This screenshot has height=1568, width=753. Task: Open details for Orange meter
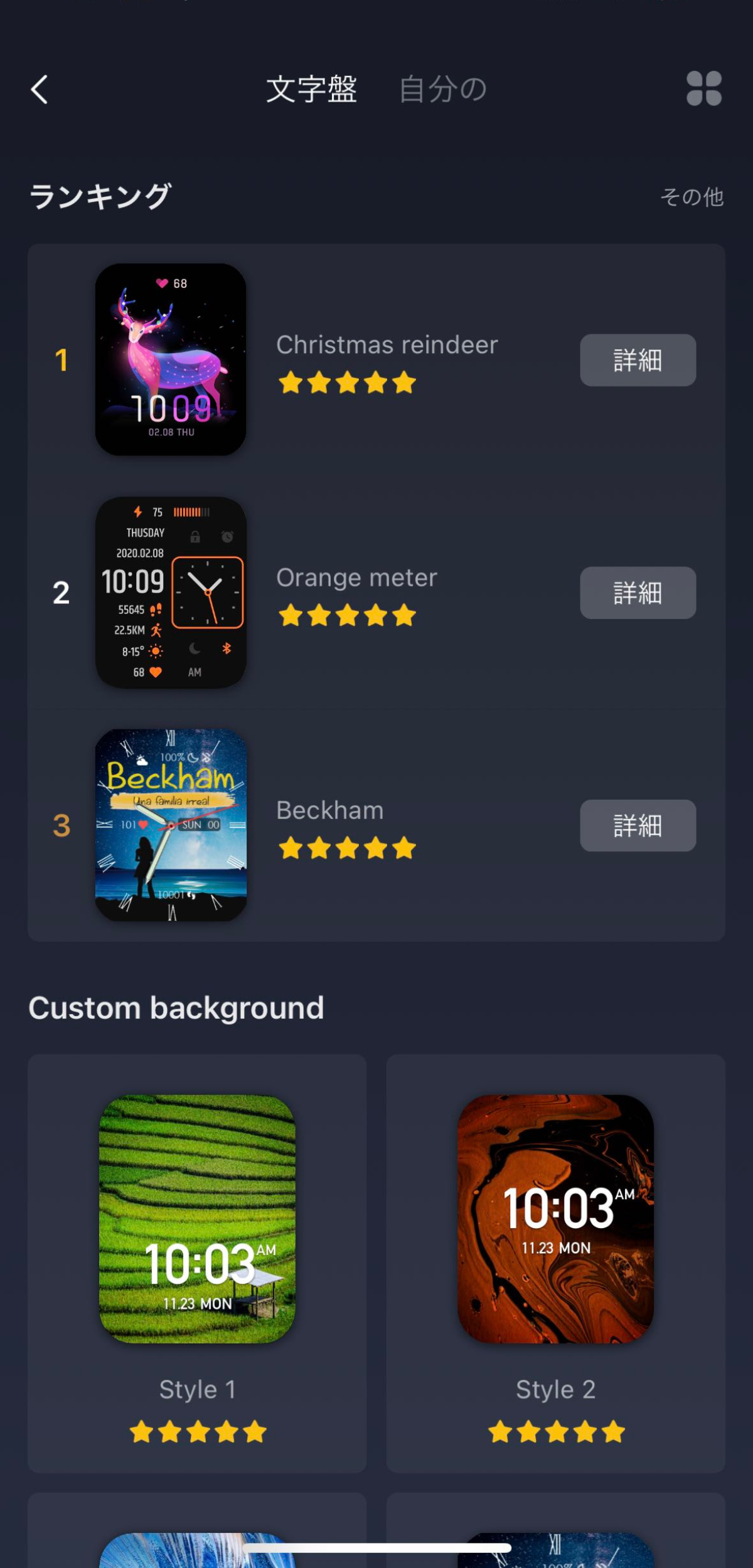[x=637, y=593]
